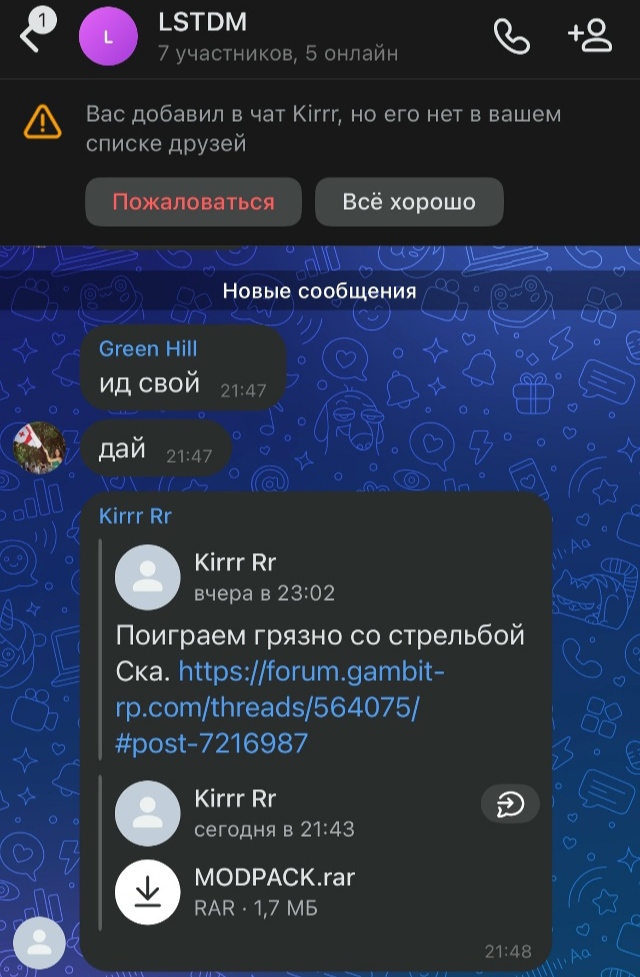The width and height of the screenshot is (640, 977).
Task: Open avatar of the дай message sender
Action: coord(39,447)
